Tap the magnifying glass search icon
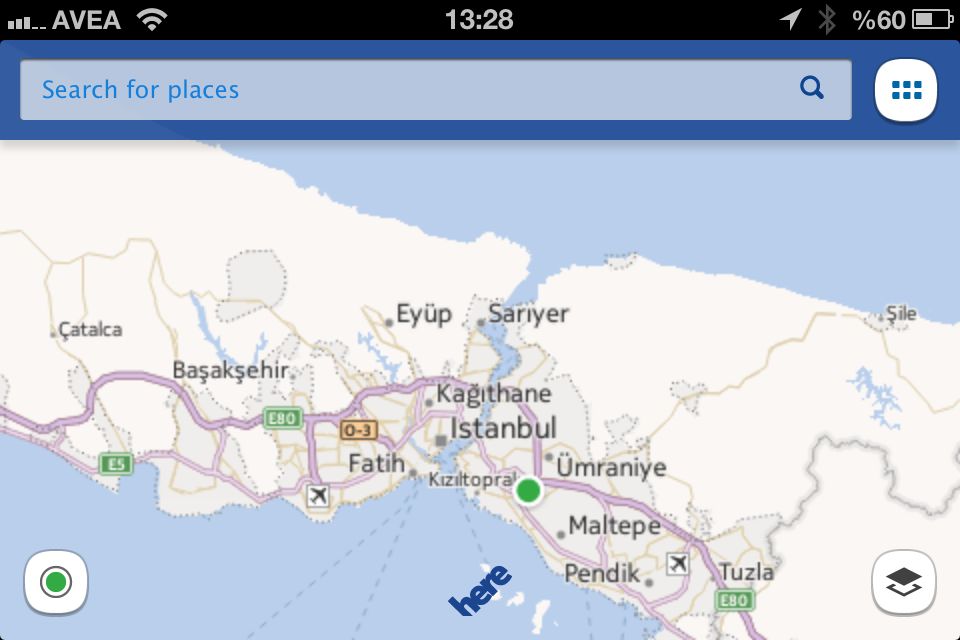This screenshot has height=640, width=960. [x=812, y=89]
